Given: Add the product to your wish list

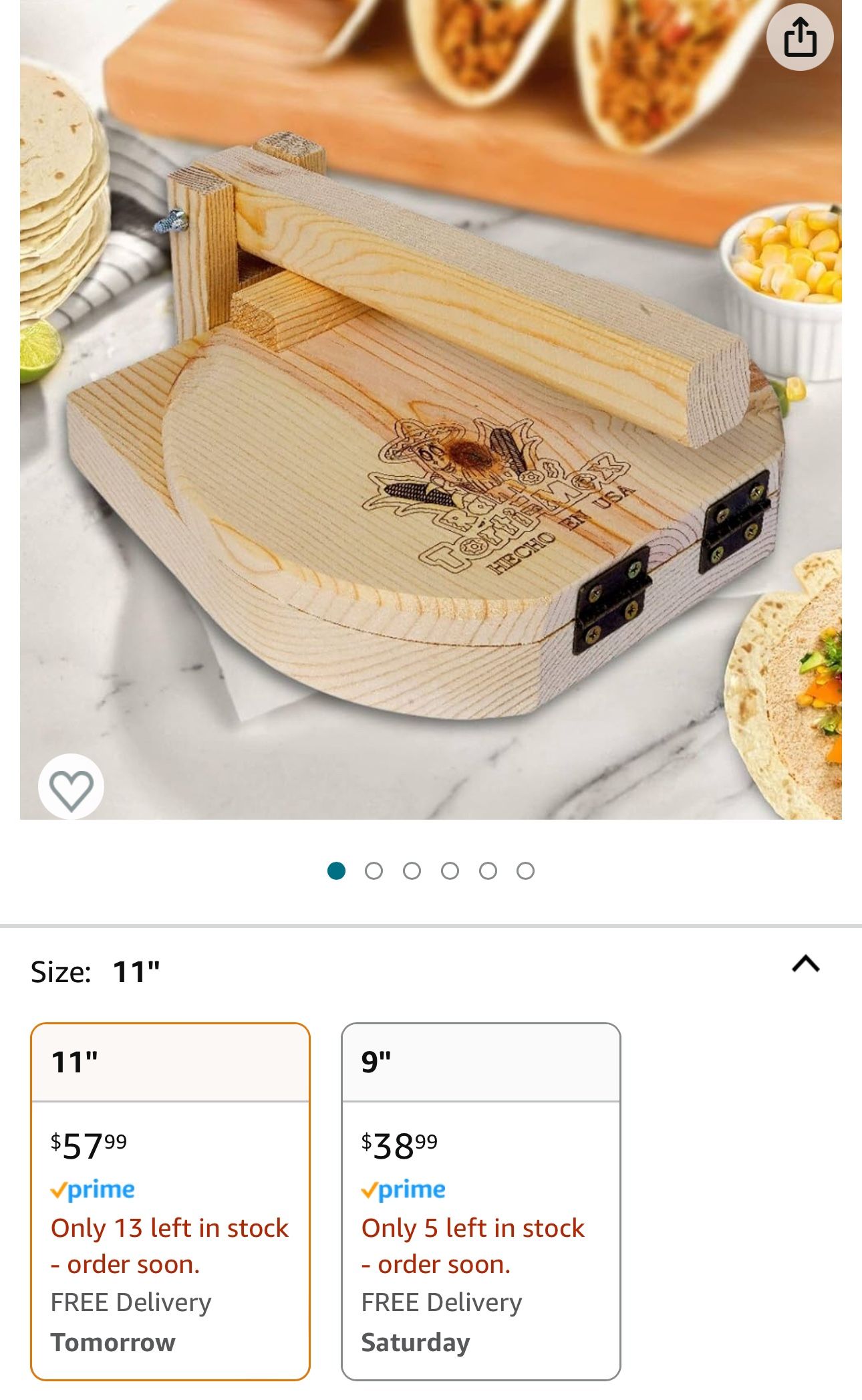Looking at the screenshot, I should click(71, 788).
